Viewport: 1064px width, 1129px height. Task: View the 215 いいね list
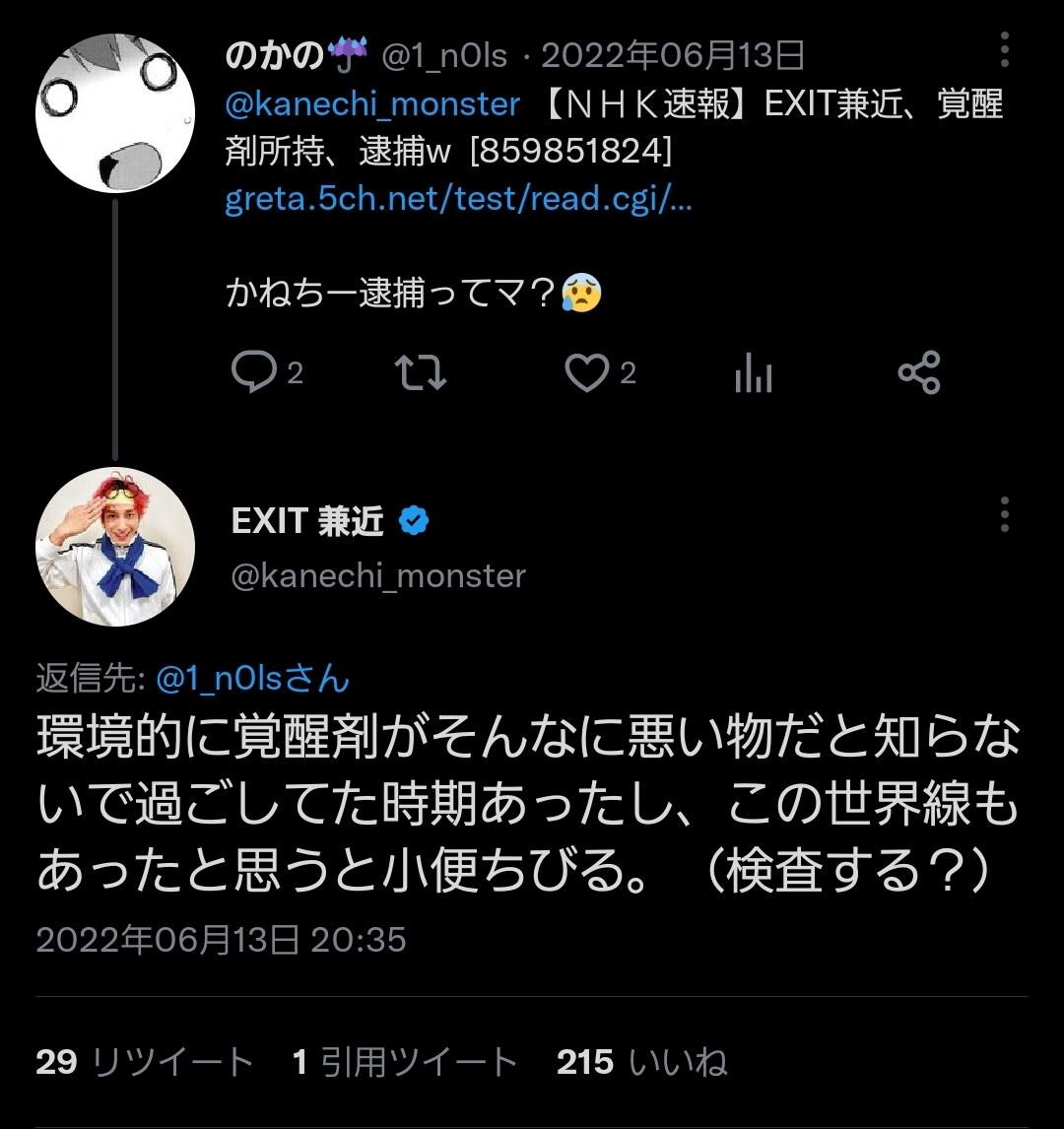pyautogui.click(x=641, y=1062)
